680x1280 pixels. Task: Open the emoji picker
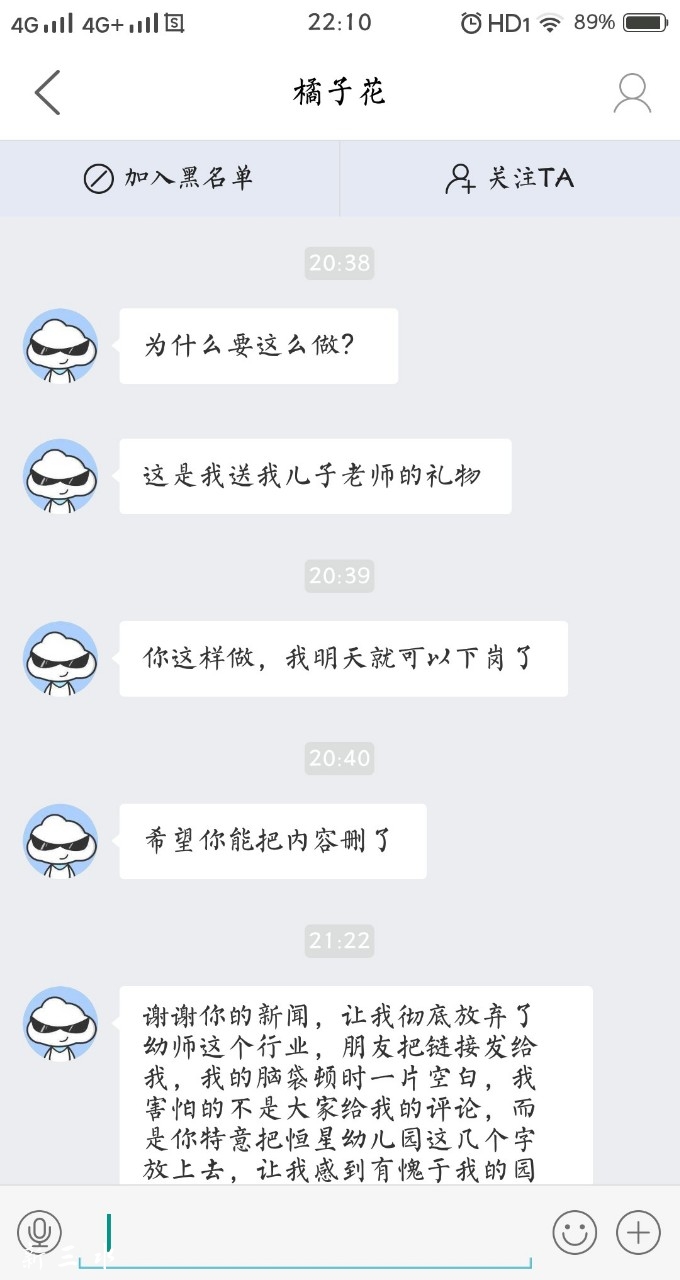coord(575,1232)
